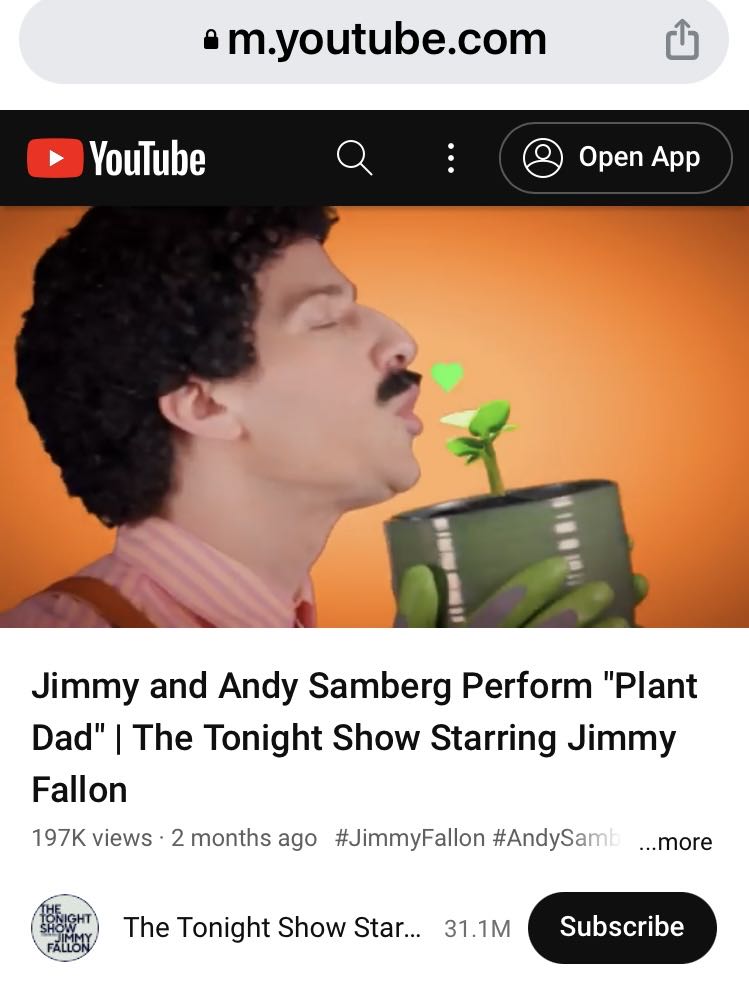Expand the description with ...more

point(675,841)
